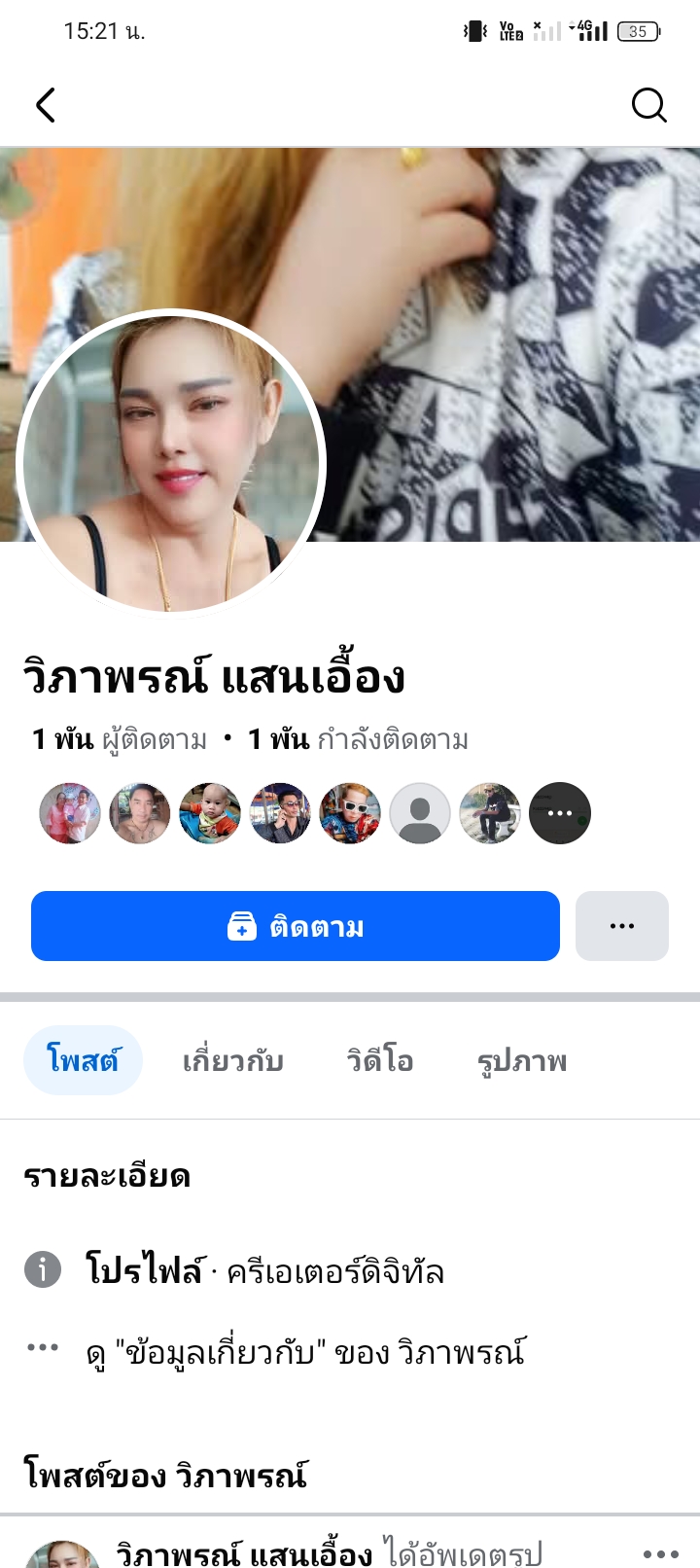Image resolution: width=700 pixels, height=1568 pixels.
Task: Switch to the เกี่ยวกับ tab
Action: [x=233, y=1060]
